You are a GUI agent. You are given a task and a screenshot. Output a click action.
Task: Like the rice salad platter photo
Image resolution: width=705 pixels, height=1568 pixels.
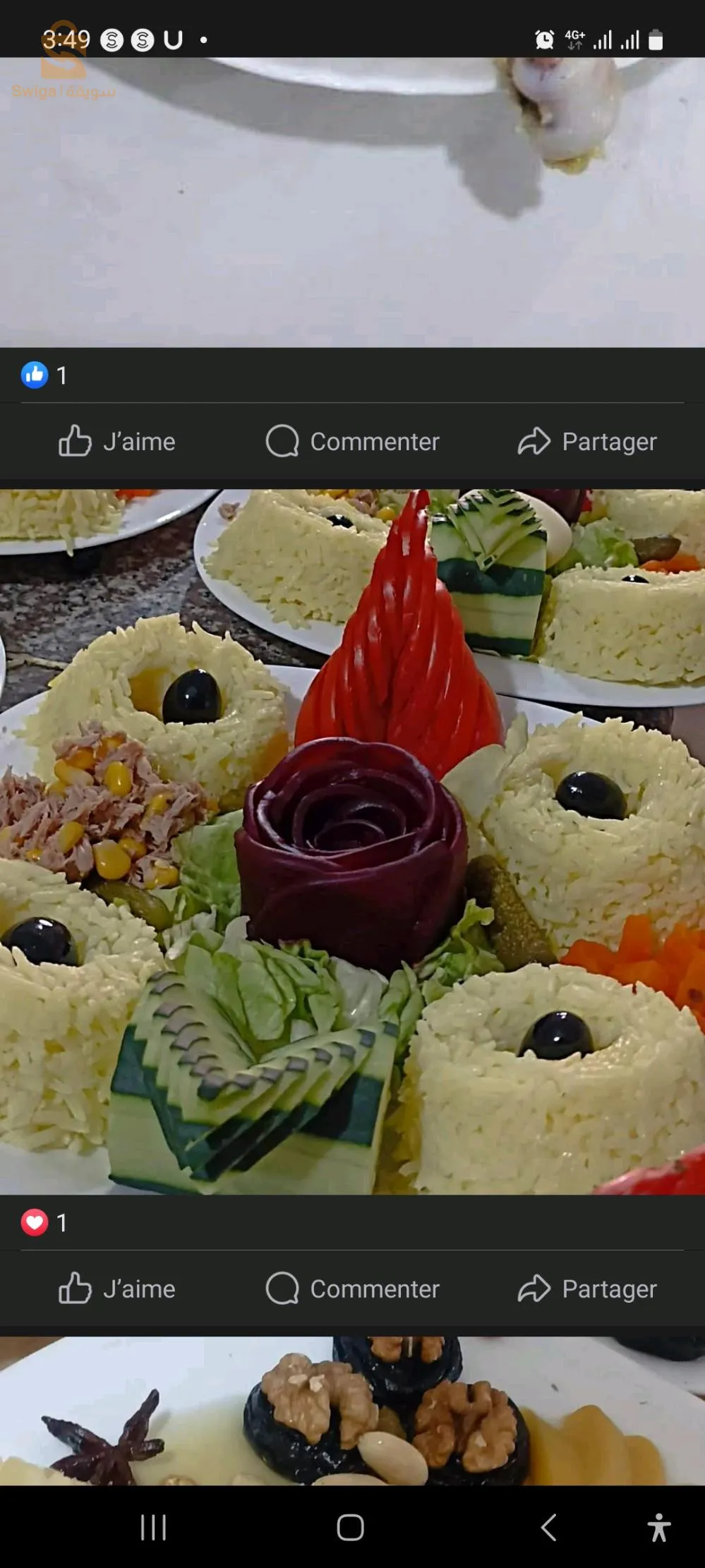click(117, 1289)
